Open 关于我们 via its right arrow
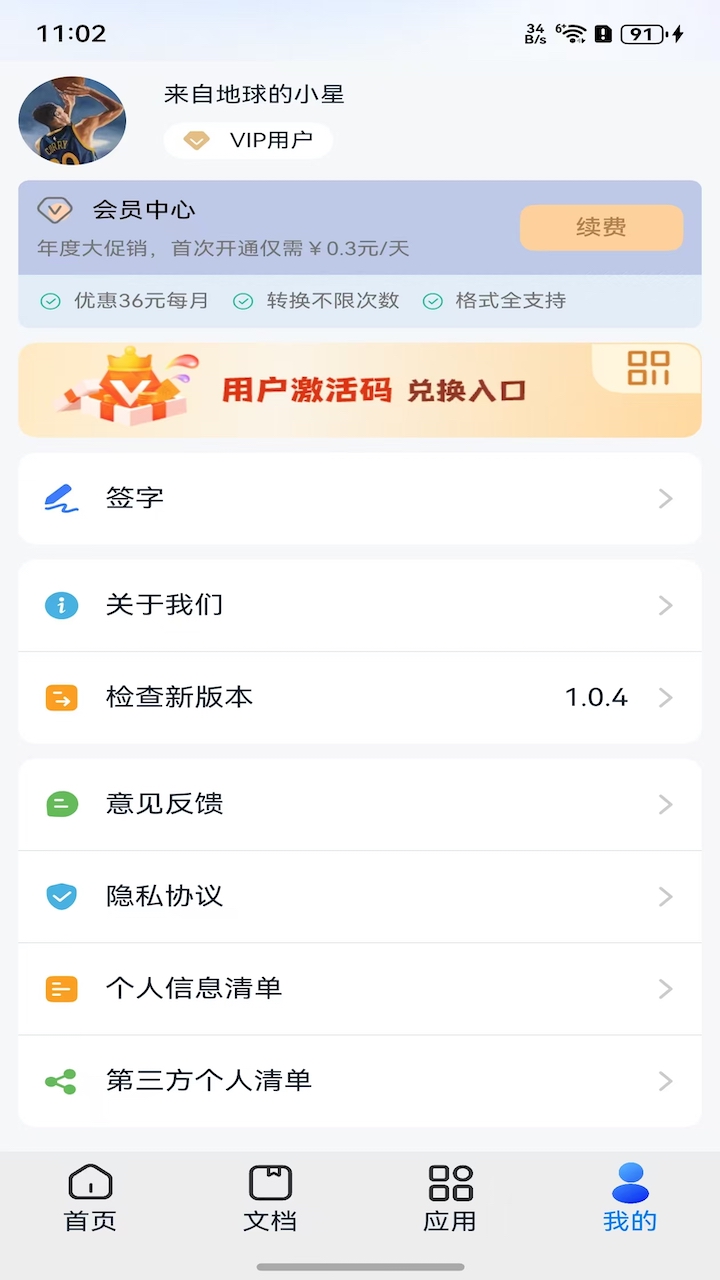The height and width of the screenshot is (1280, 720). 665,605
